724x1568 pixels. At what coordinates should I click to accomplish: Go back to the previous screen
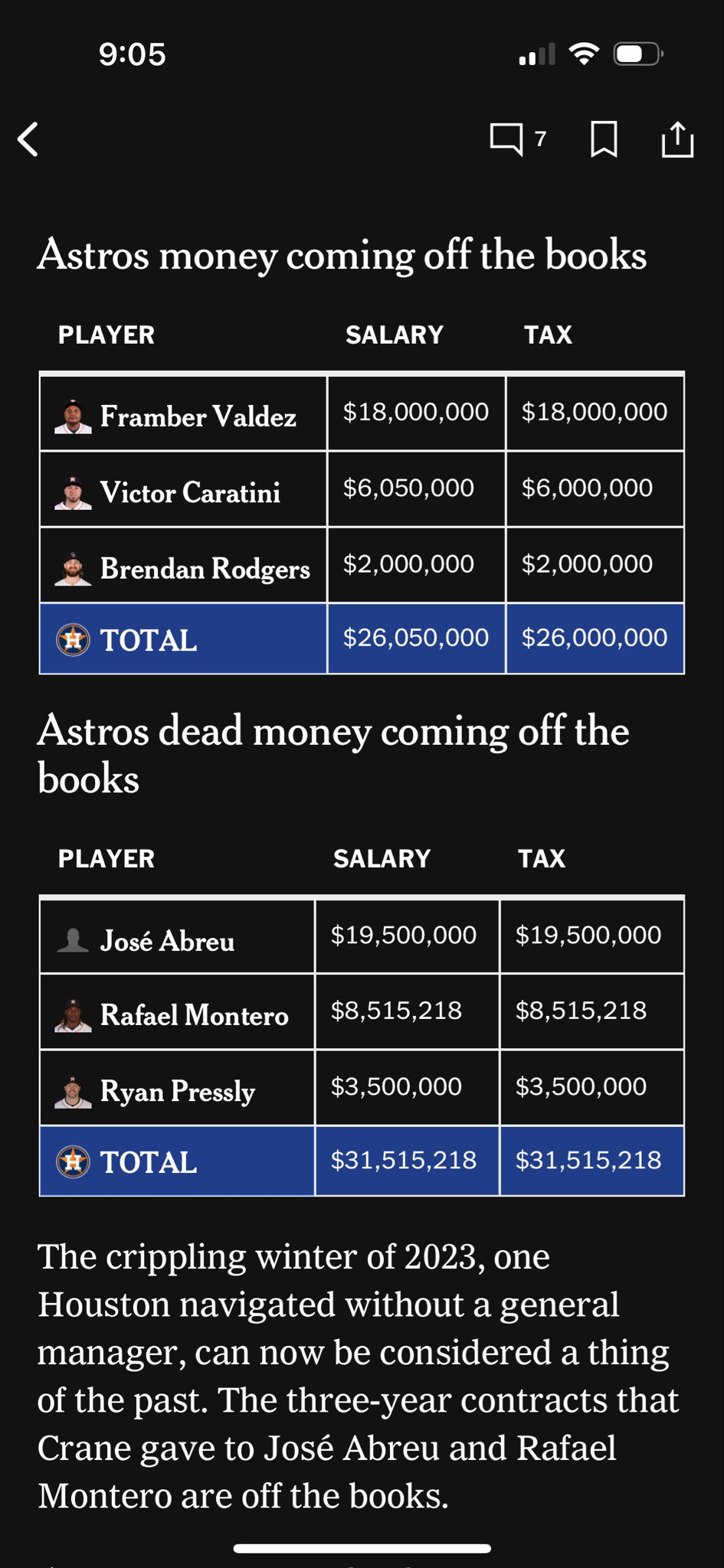coord(28,139)
